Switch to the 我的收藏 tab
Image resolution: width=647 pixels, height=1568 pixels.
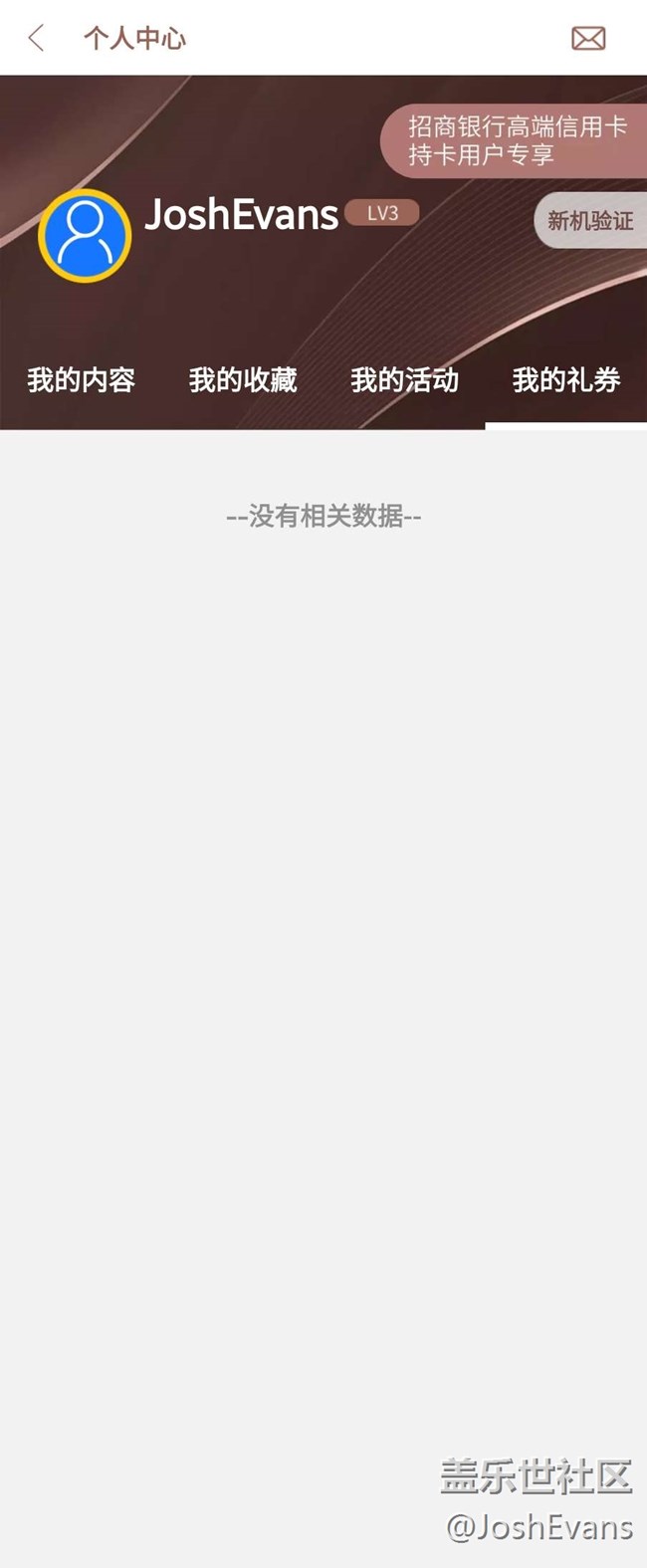(x=243, y=379)
